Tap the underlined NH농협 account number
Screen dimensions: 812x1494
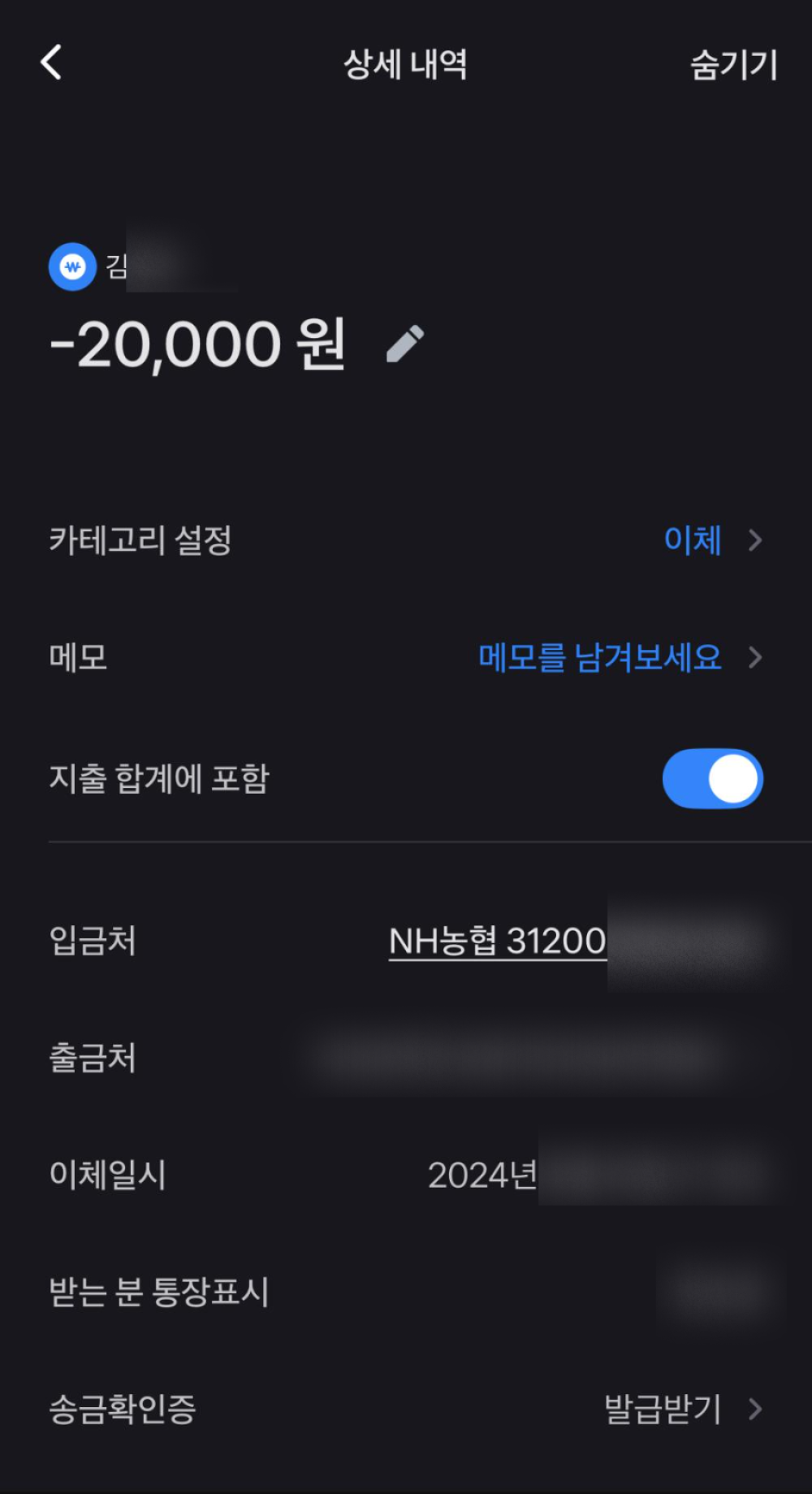[497, 942]
